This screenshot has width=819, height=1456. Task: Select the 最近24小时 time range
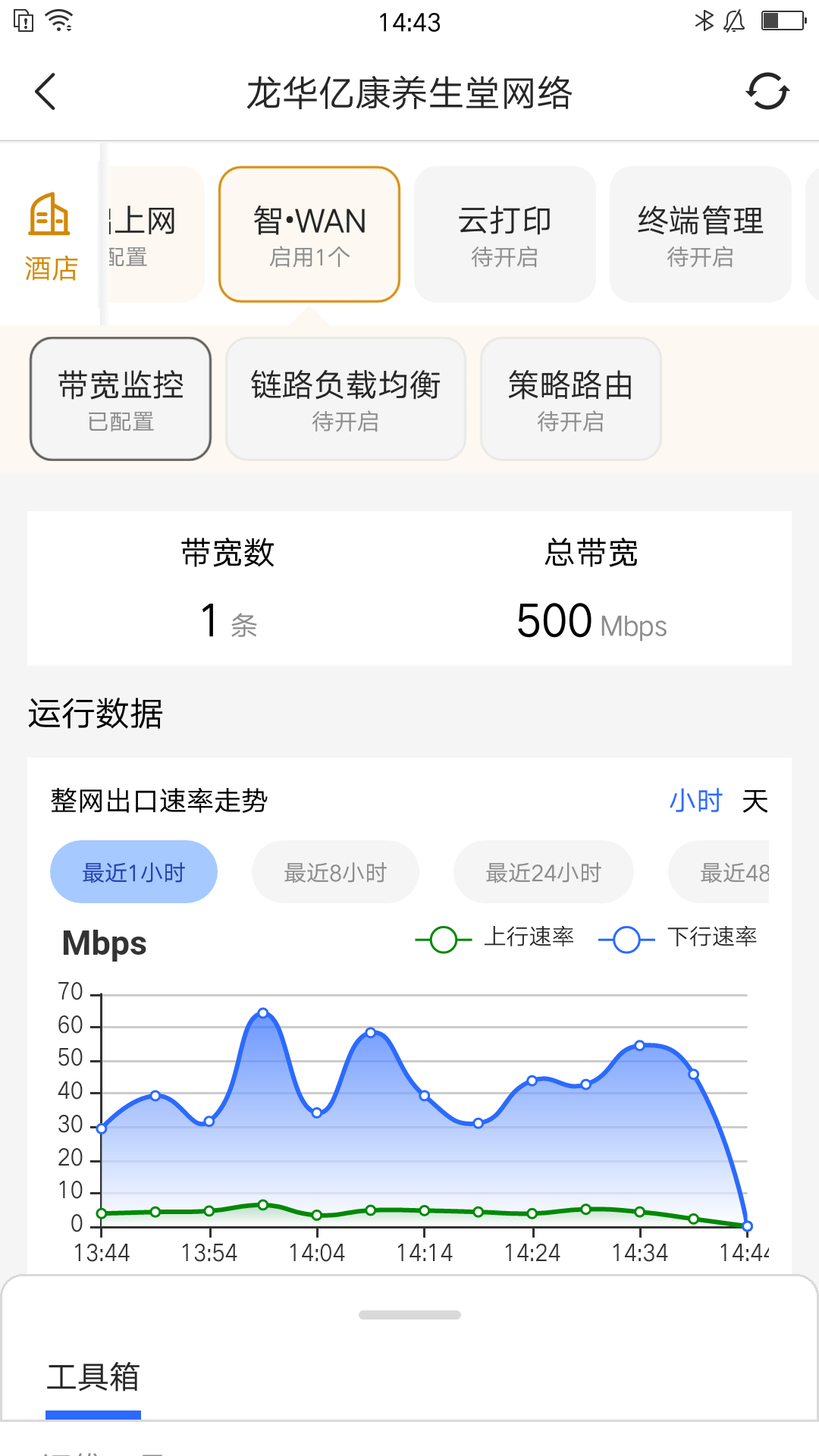(x=544, y=871)
